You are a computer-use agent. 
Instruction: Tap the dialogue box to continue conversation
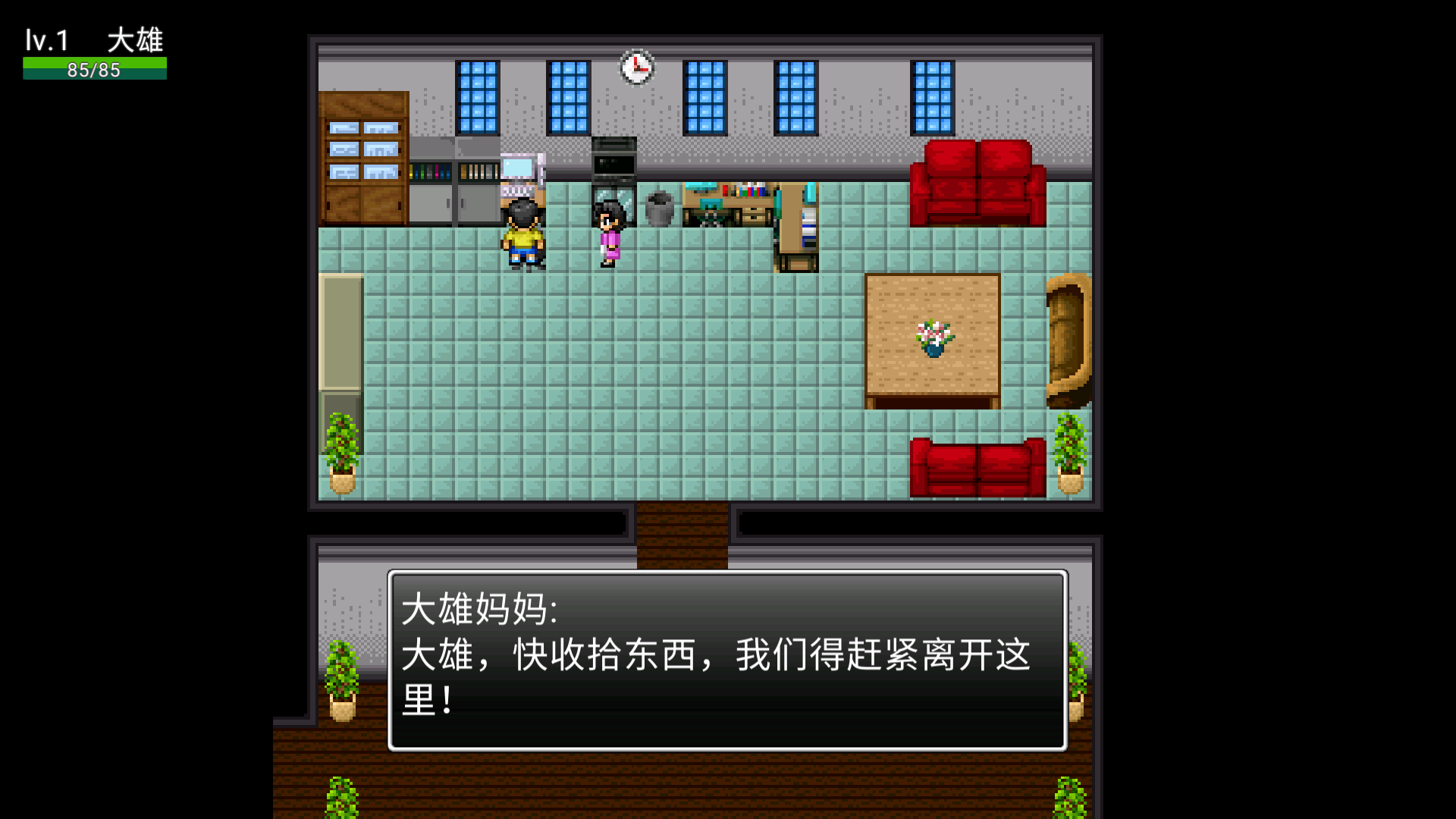[x=727, y=661]
